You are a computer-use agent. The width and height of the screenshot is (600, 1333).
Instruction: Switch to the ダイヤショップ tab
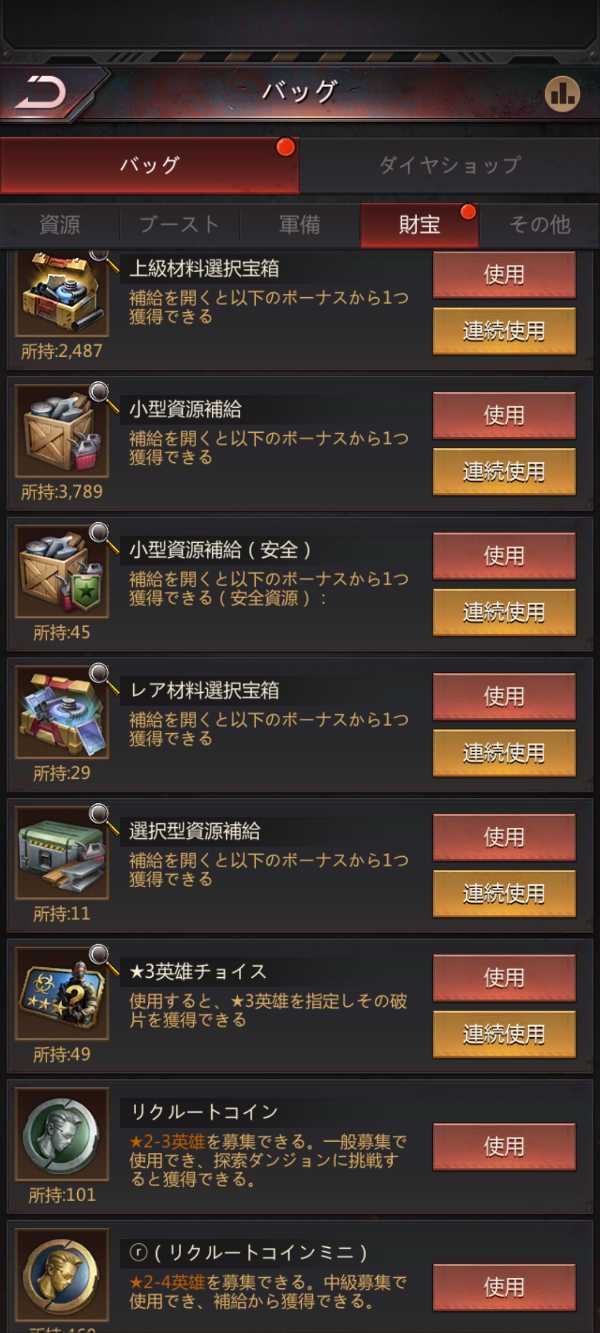[x=449, y=165]
